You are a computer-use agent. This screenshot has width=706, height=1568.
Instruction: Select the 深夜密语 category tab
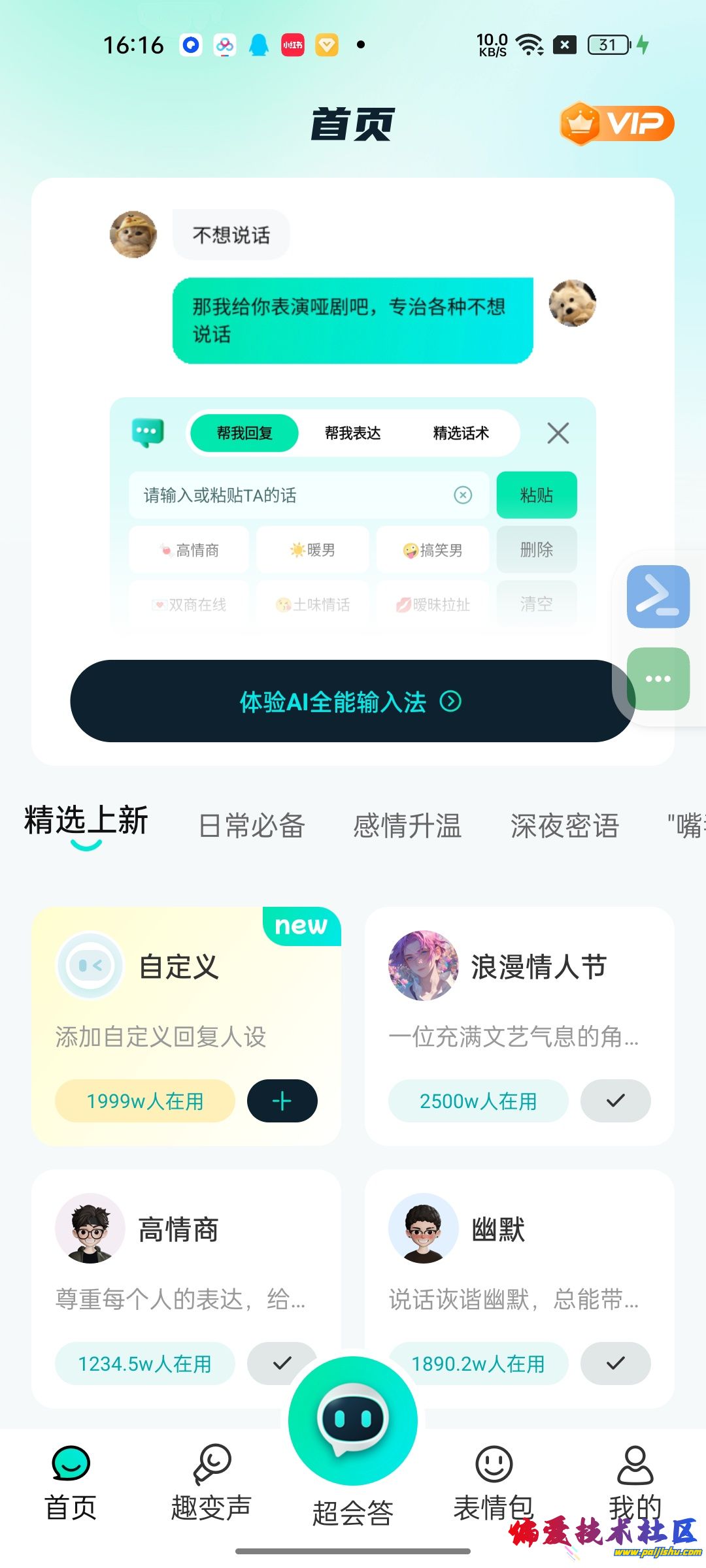pyautogui.click(x=565, y=825)
